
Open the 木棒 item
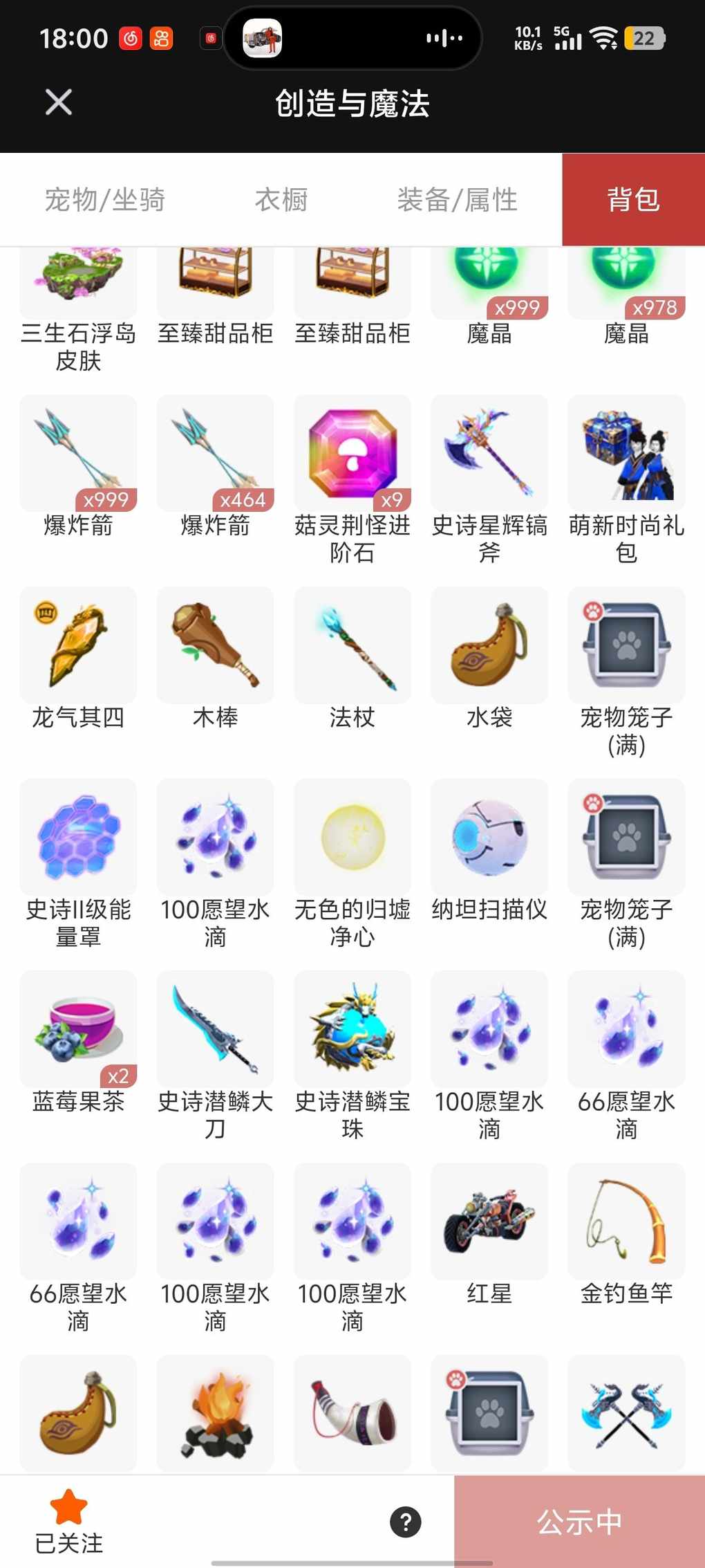(216, 646)
